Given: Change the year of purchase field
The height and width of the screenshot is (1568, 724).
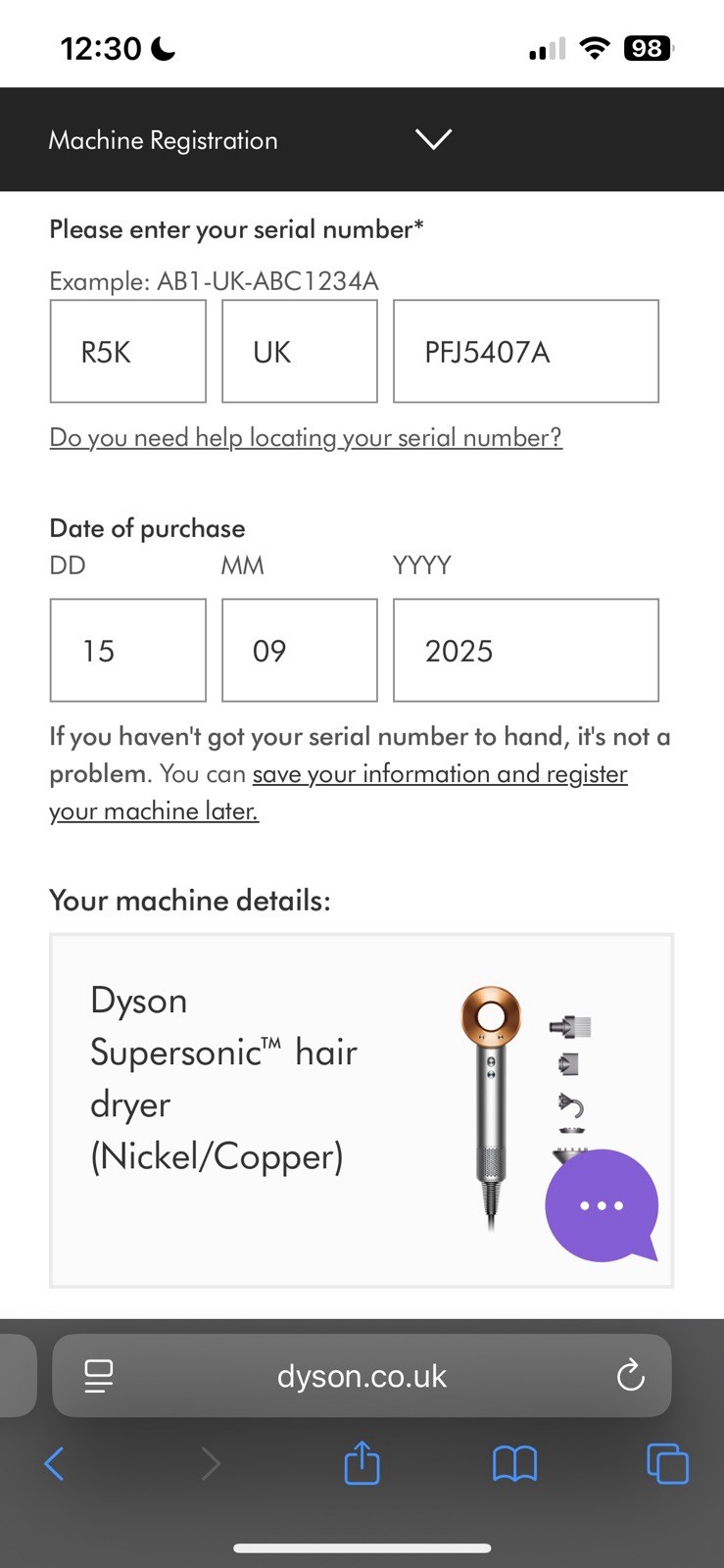Looking at the screenshot, I should [x=525, y=651].
